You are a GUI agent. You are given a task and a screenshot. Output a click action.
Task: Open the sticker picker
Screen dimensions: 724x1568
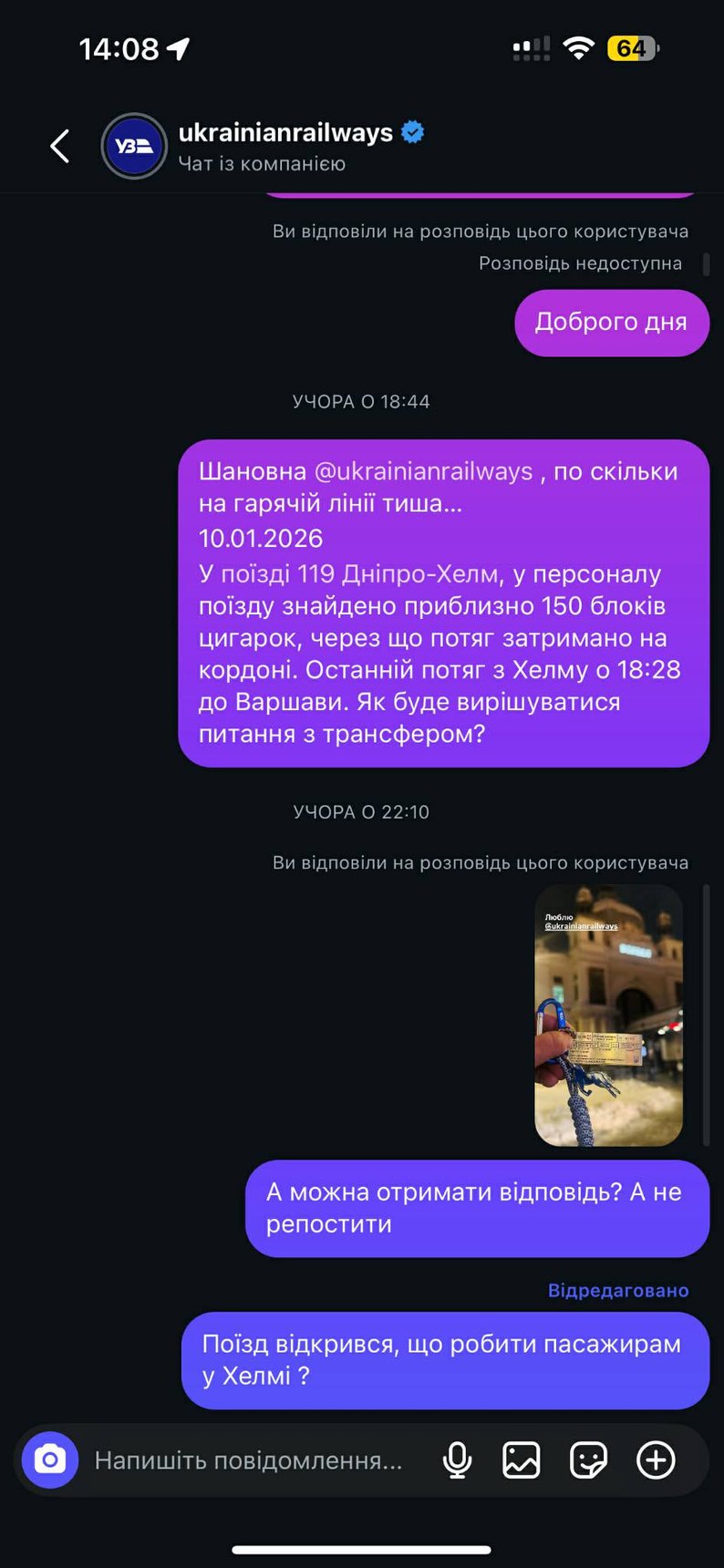(x=588, y=1460)
